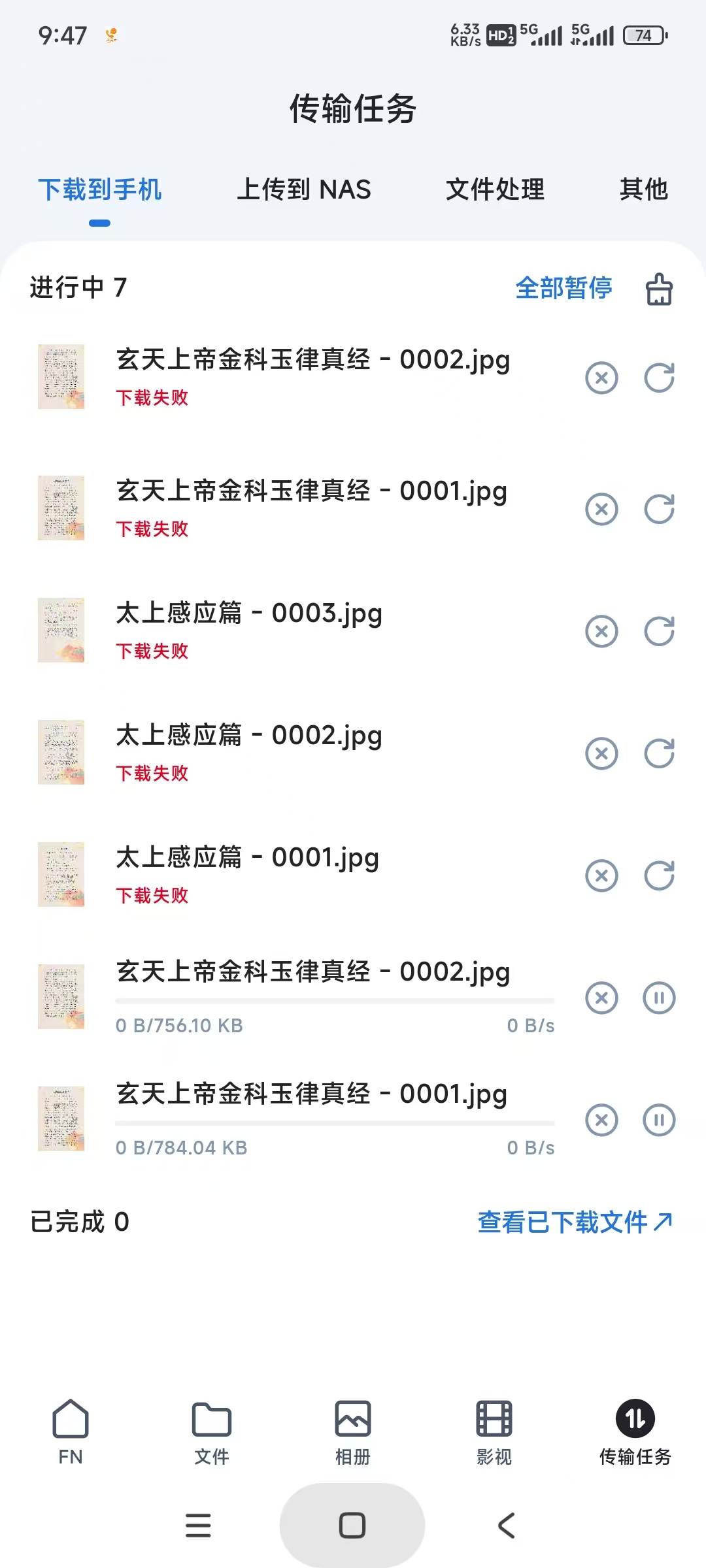The image size is (706, 1568).
Task: Open the 文件处理 tab
Action: tap(495, 189)
